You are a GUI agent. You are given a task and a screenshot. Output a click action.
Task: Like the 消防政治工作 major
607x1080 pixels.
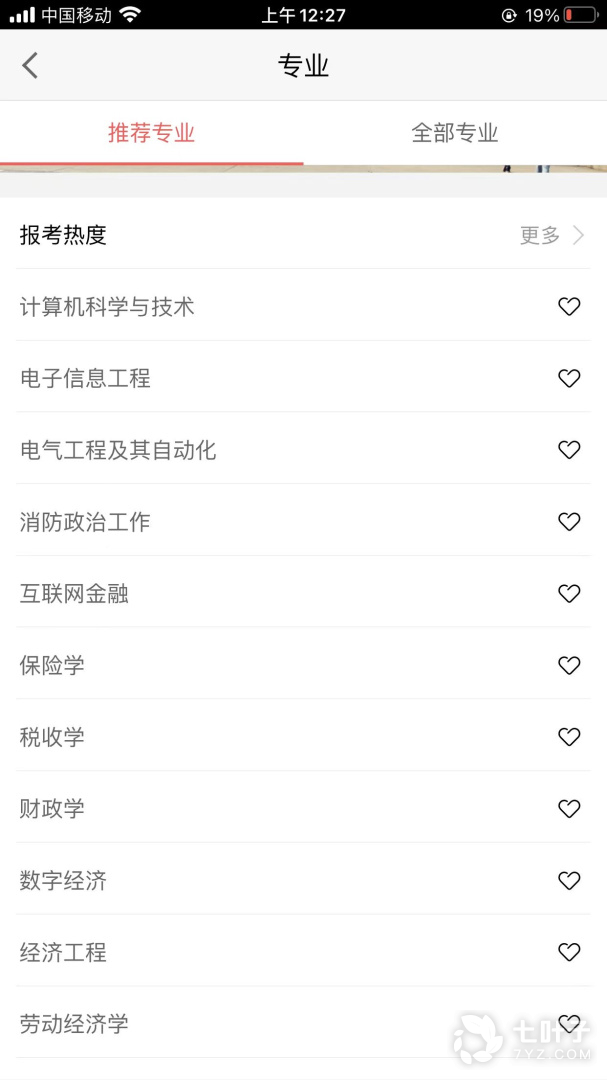coord(569,522)
